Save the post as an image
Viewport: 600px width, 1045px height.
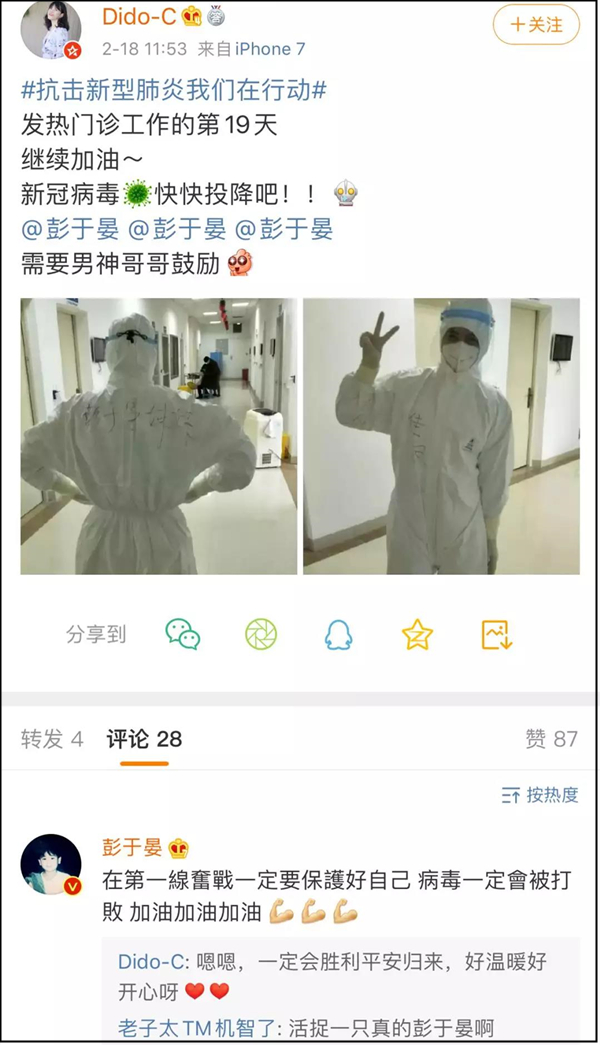[496, 634]
